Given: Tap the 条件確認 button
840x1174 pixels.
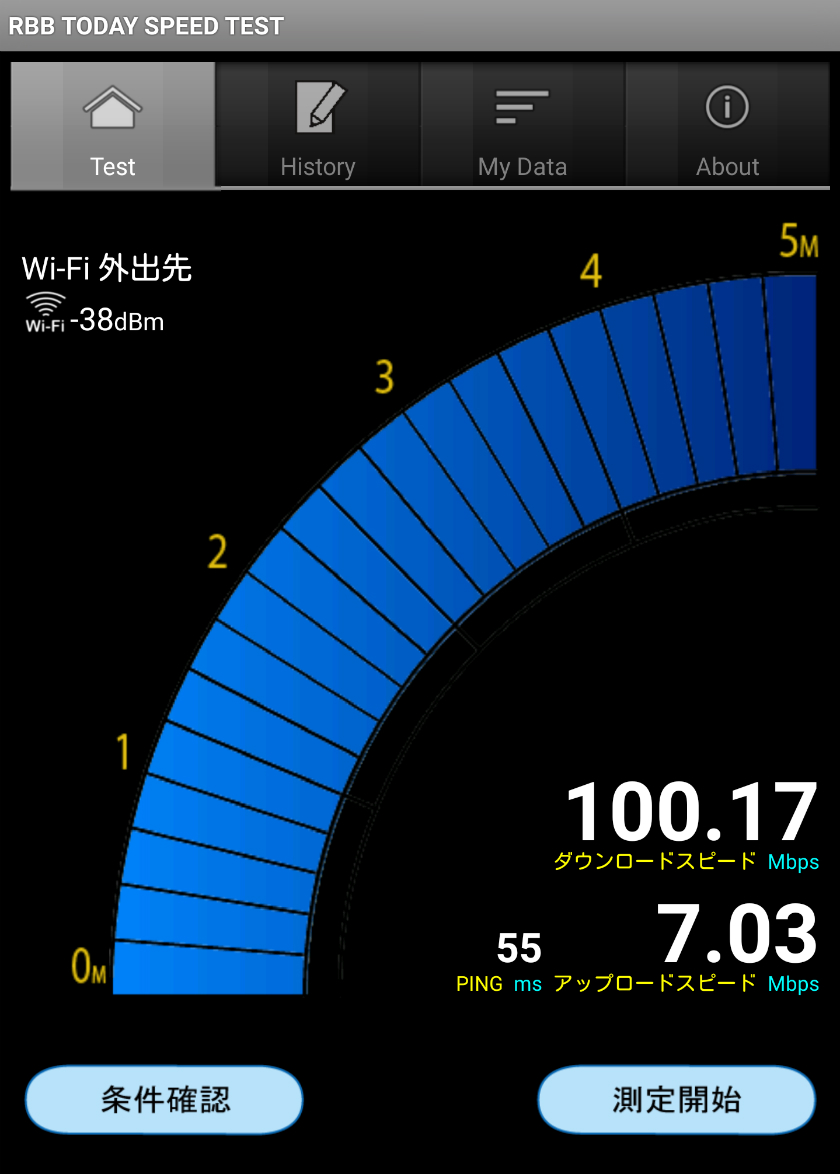Looking at the screenshot, I should pos(164,1101).
